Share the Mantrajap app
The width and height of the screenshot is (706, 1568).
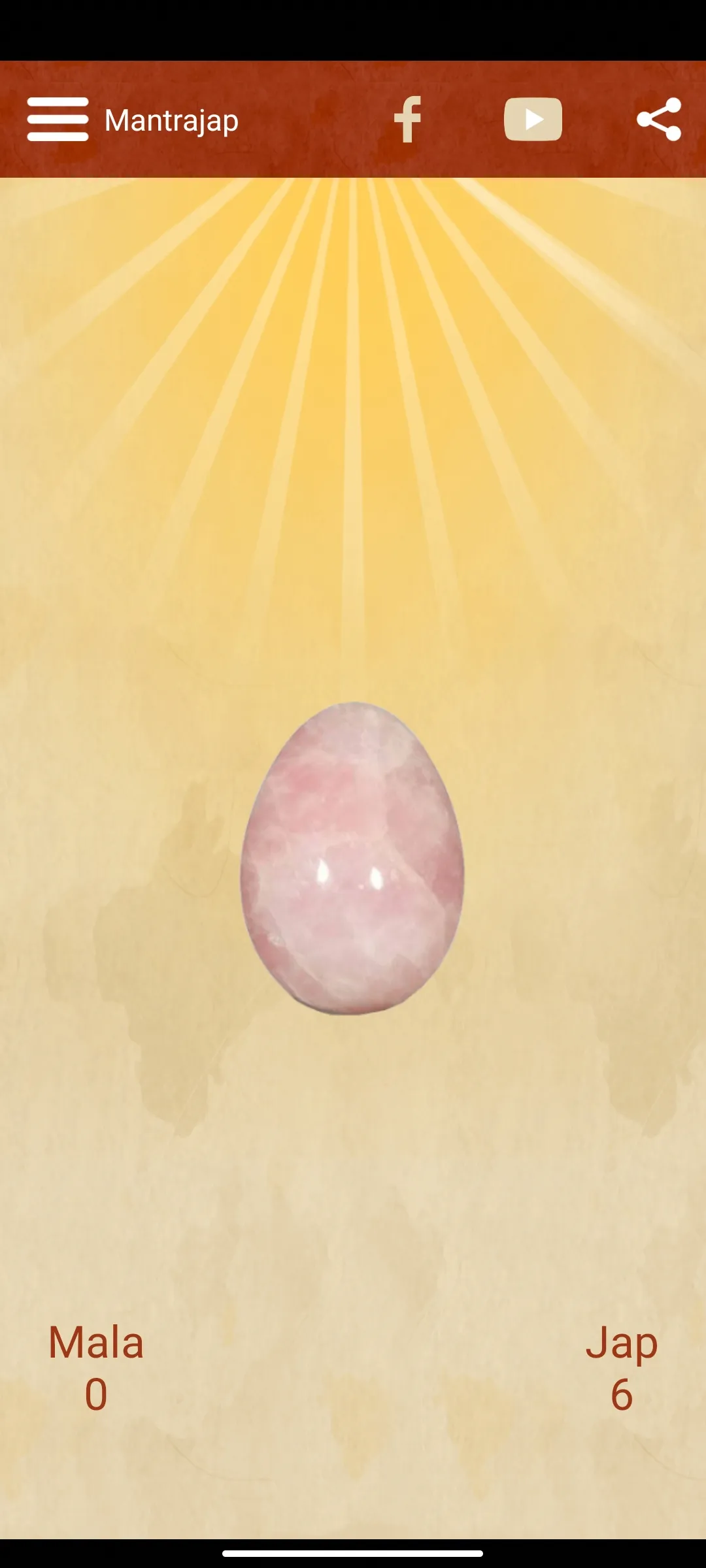click(x=659, y=120)
